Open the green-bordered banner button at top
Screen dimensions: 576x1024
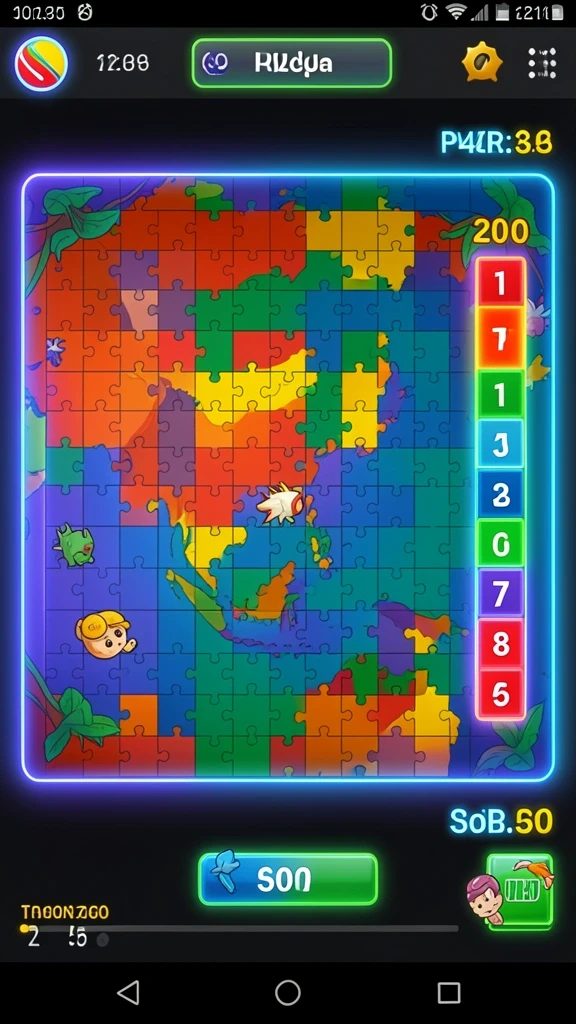(x=291, y=63)
